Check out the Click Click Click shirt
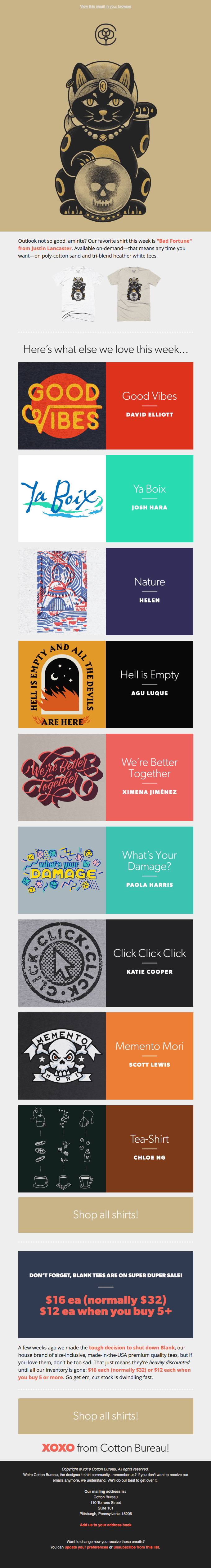 point(105,963)
